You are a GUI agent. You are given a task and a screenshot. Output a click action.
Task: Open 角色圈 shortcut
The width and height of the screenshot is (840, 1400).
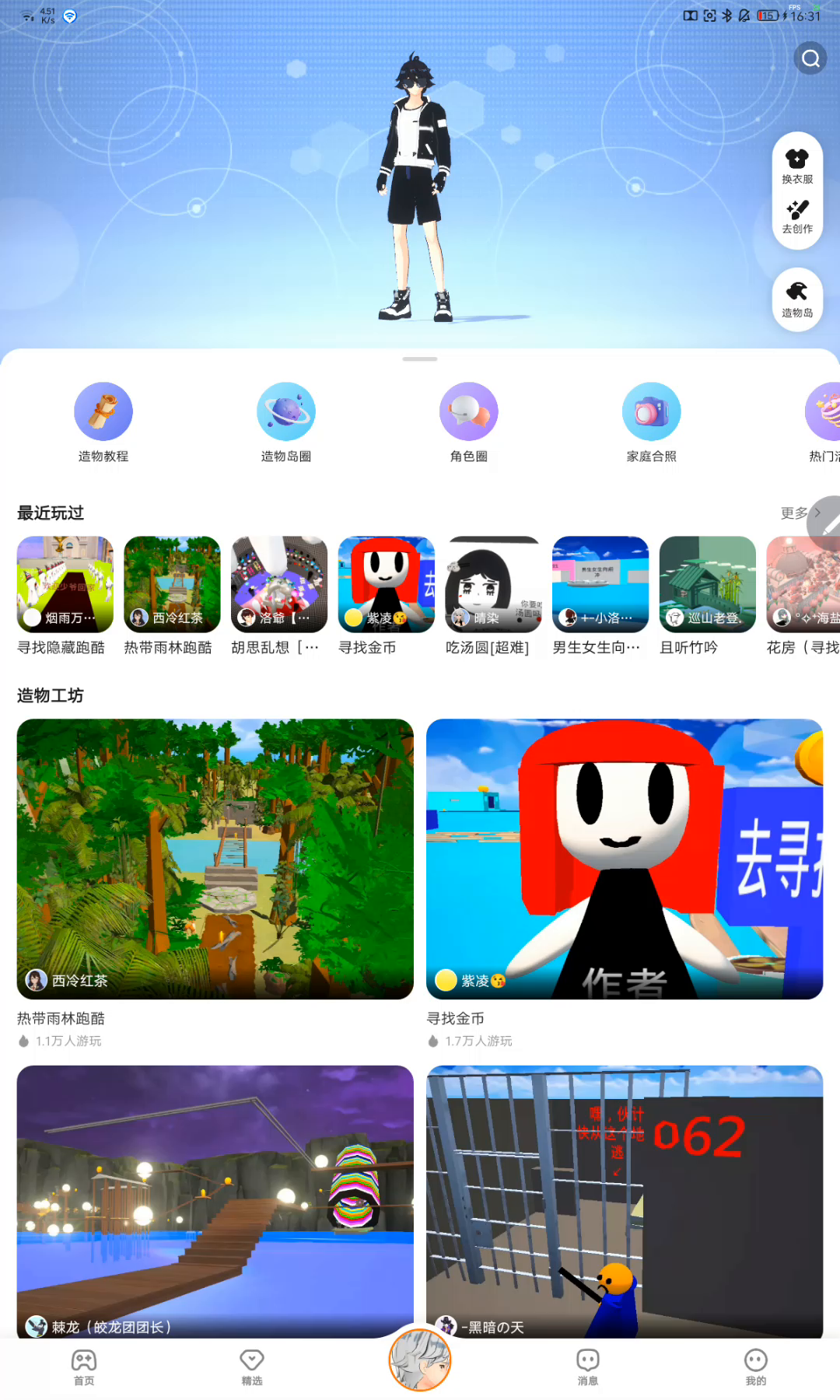pyautogui.click(x=469, y=421)
